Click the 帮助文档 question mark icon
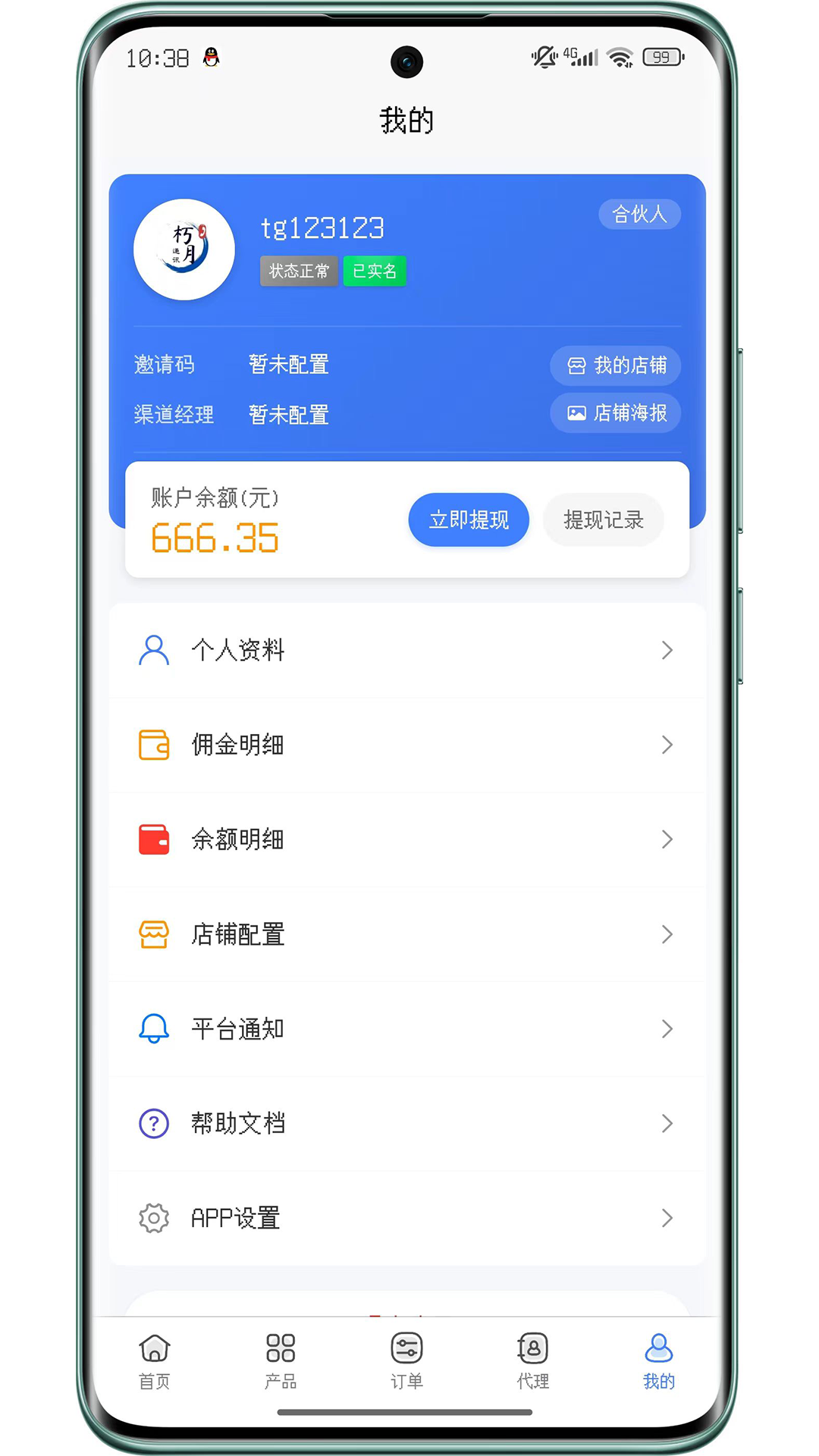This screenshot has width=819, height=1456. pos(154,1123)
